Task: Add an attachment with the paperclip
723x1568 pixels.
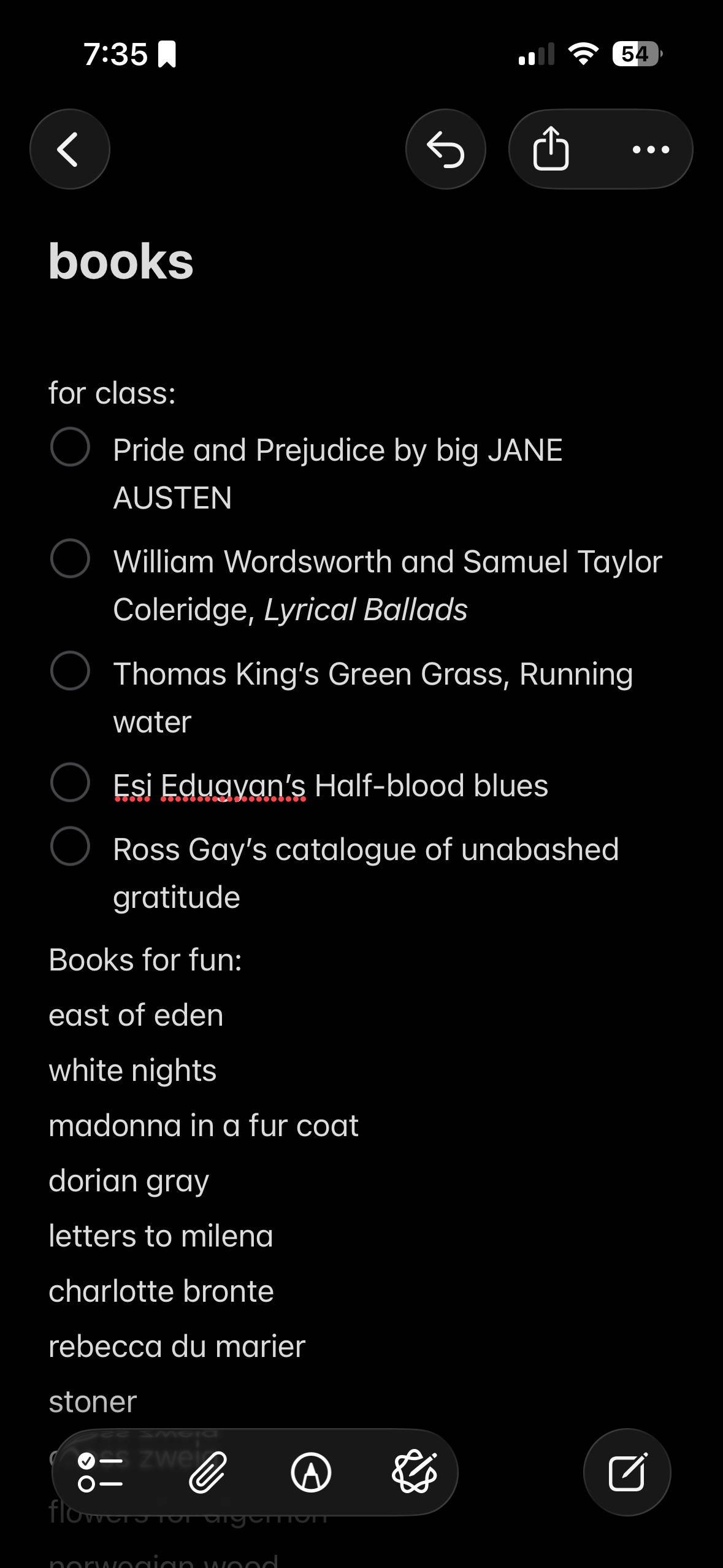Action: 207,1472
